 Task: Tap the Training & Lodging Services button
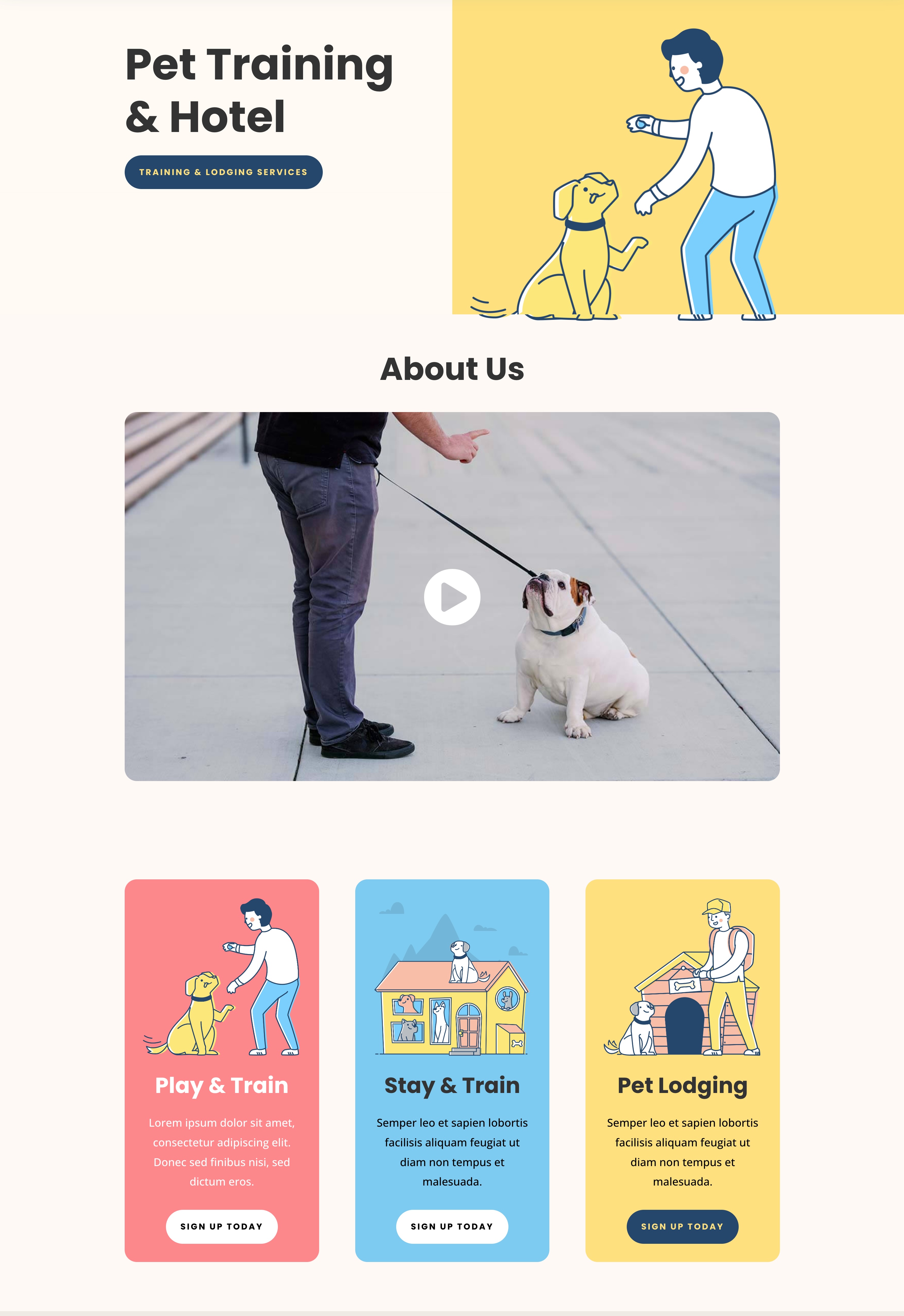point(223,172)
